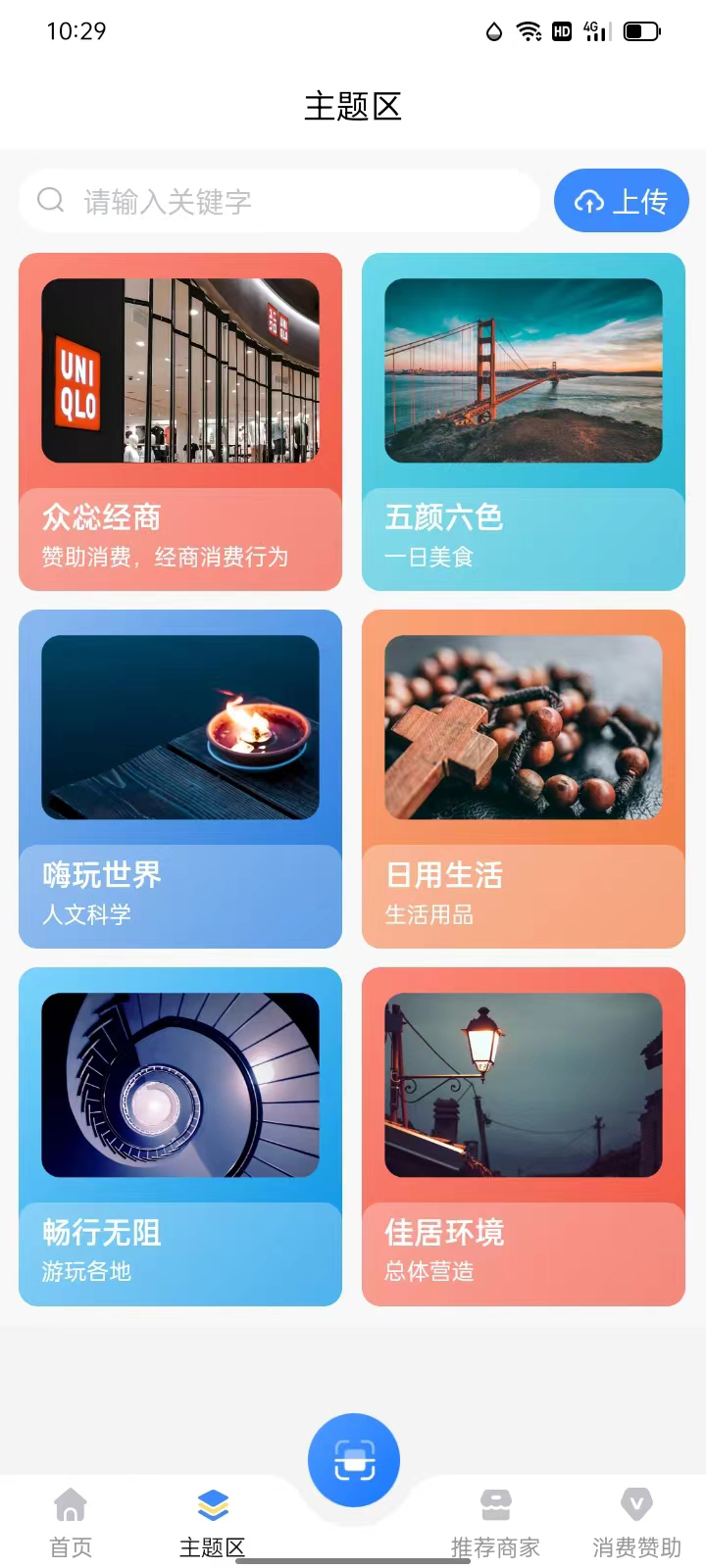Open the central scan icon button
706x1568 pixels.
coord(354,1459)
